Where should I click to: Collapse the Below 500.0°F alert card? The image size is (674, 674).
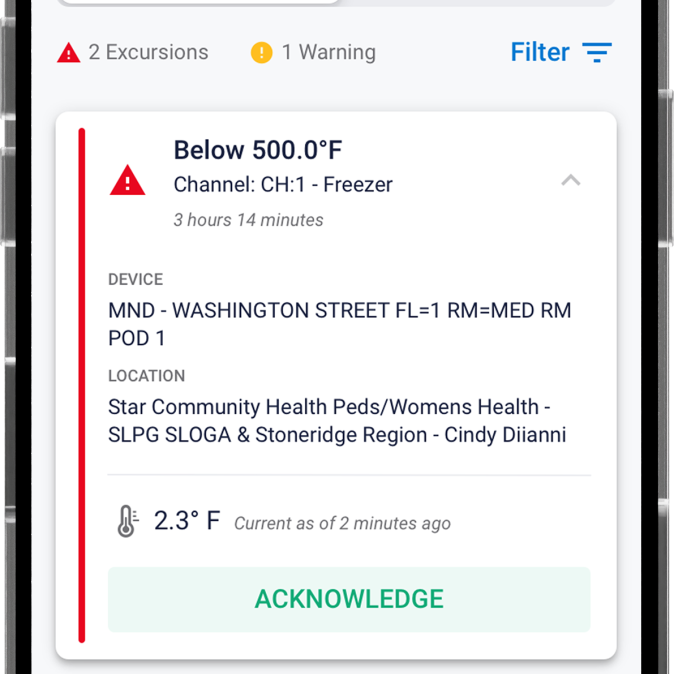pos(570,181)
